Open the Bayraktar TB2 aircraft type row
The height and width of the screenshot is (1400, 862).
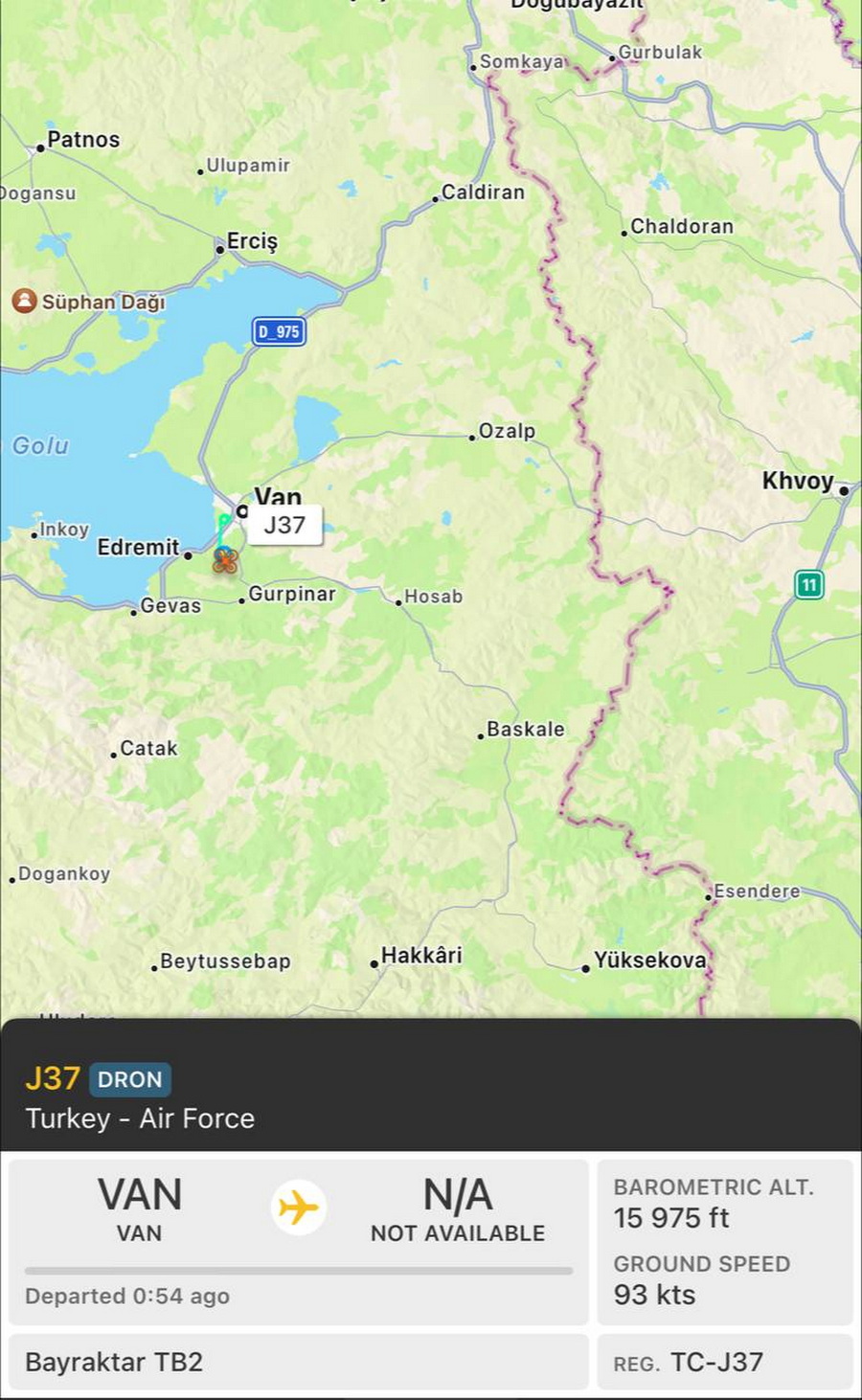point(298,1362)
